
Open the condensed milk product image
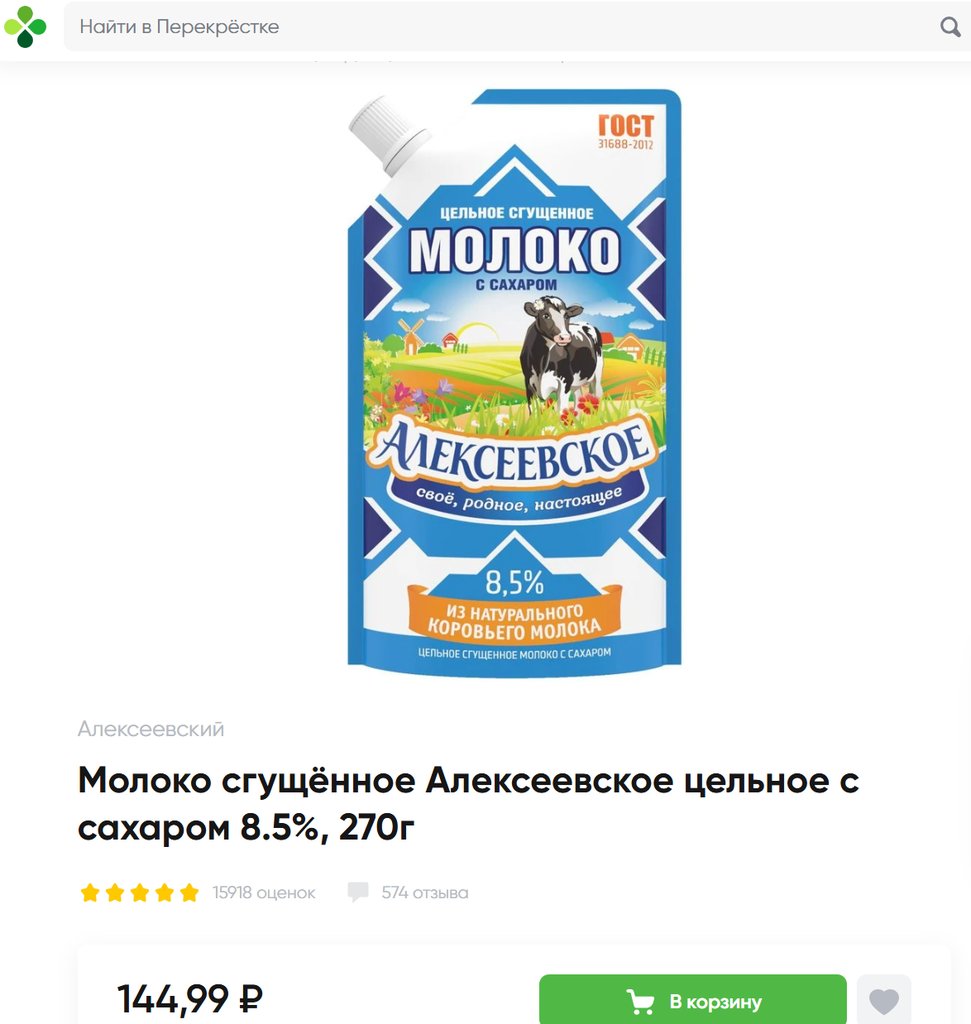(x=514, y=380)
